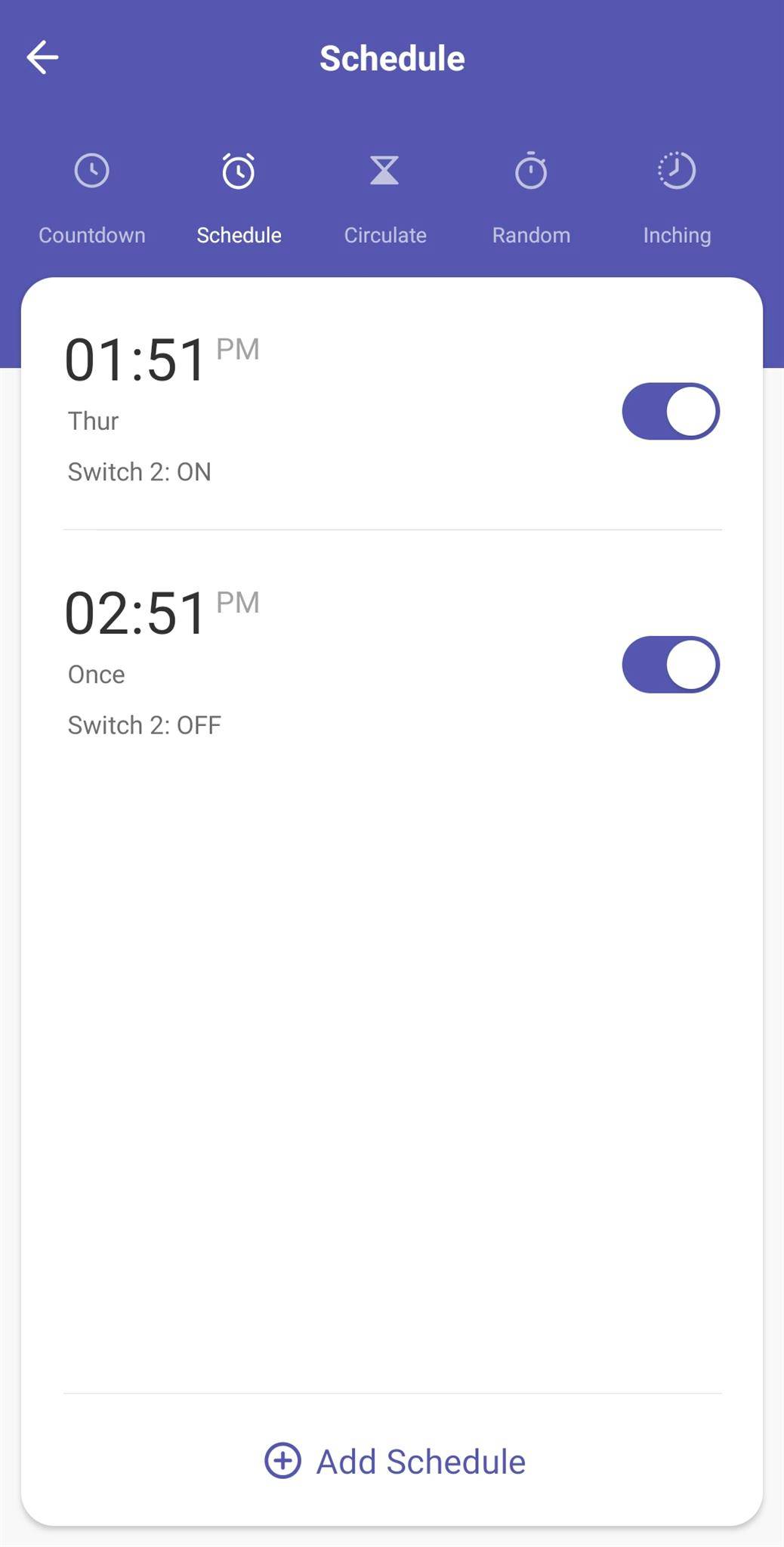Tap the Schedule title in the header

[392, 57]
